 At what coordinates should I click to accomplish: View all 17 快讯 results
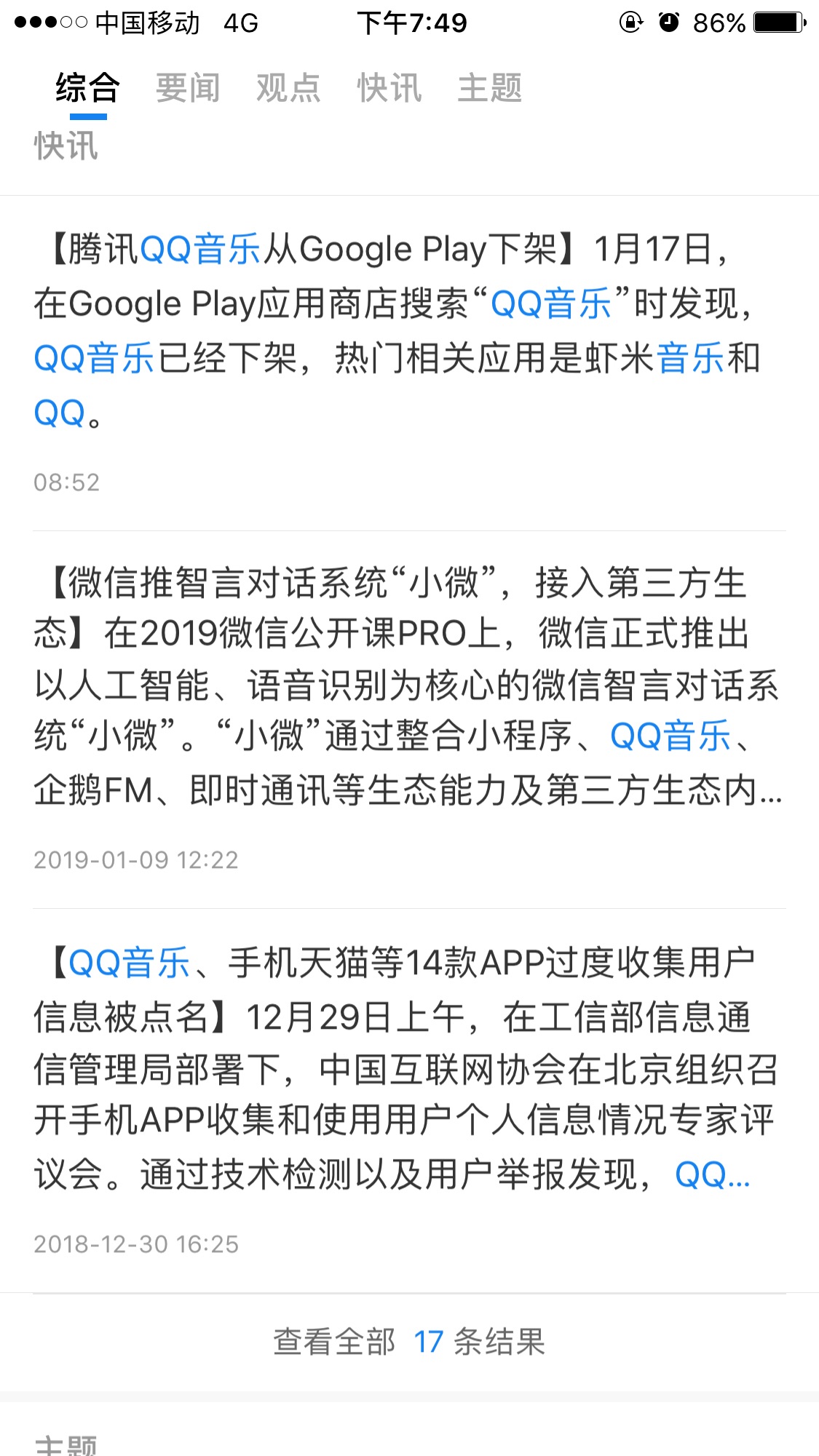(x=409, y=1342)
